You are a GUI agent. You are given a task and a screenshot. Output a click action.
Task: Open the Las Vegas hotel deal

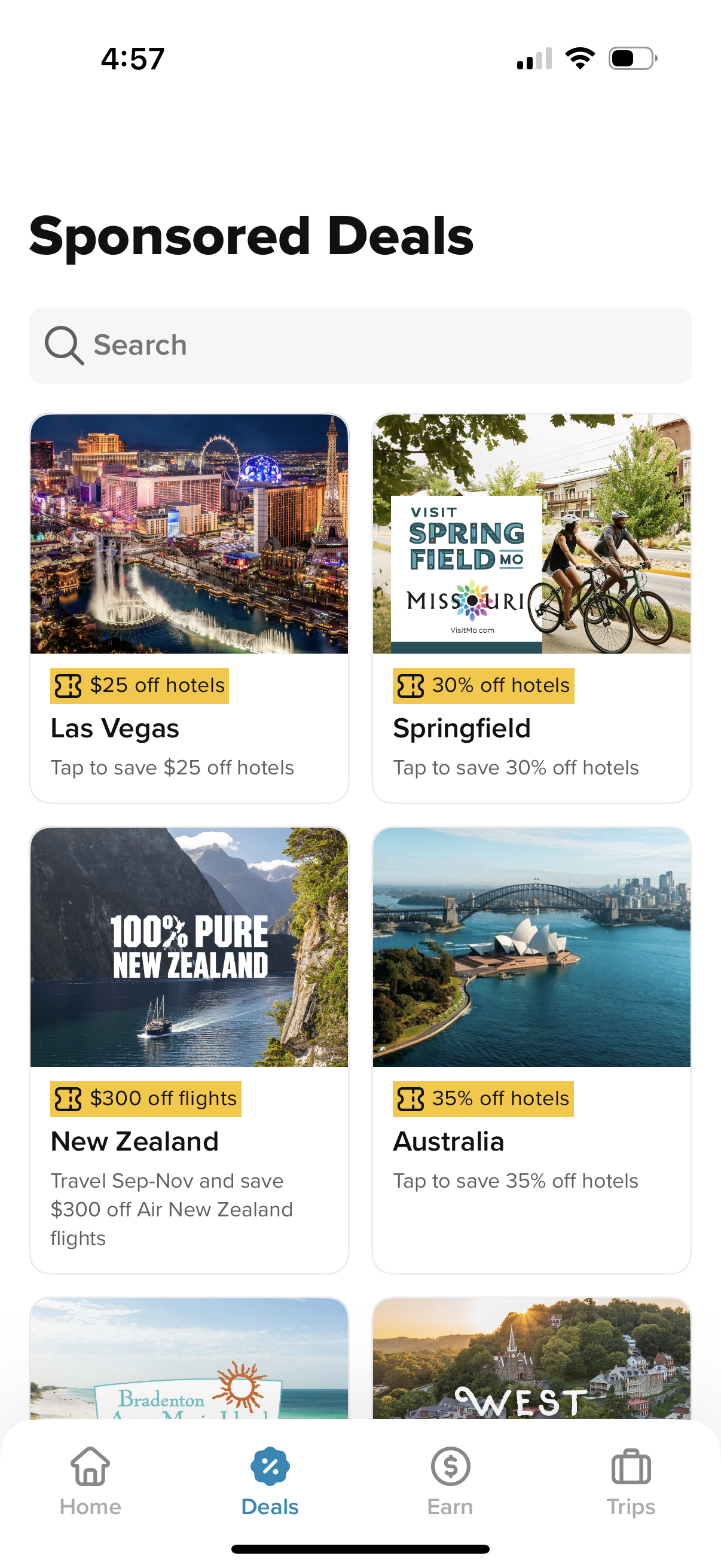(188, 608)
